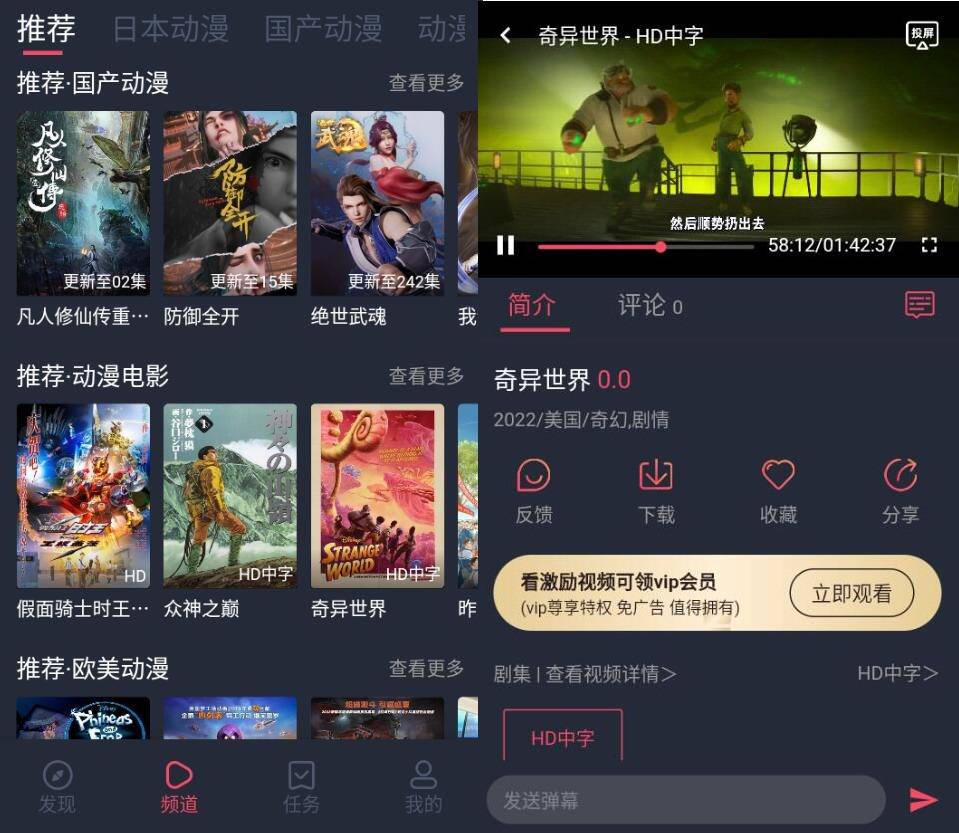Viewport: 959px width, 833px height.
Task: Go to the 发现 bottom tab
Action: pos(57,787)
